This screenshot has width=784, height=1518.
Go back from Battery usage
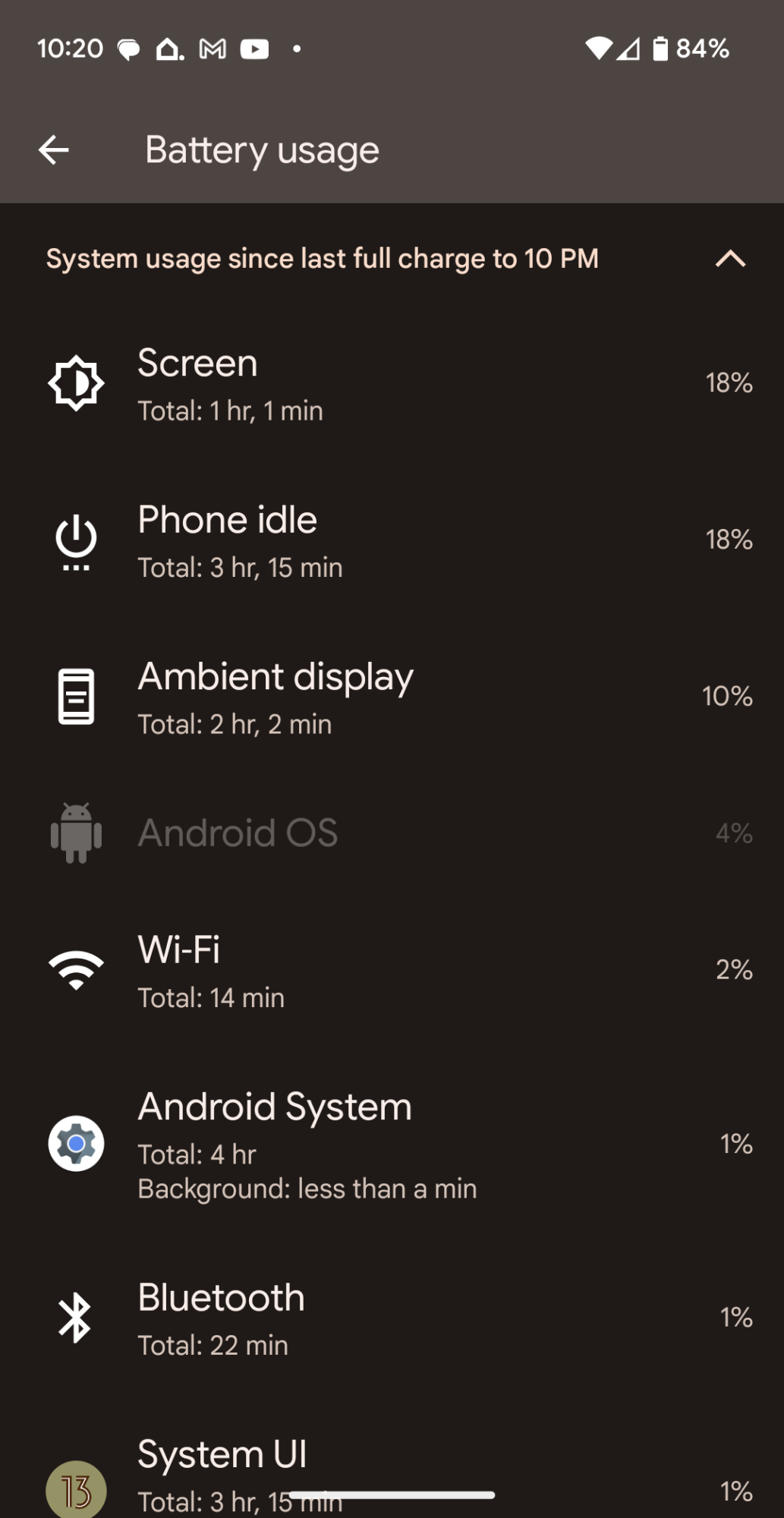pyautogui.click(x=54, y=150)
